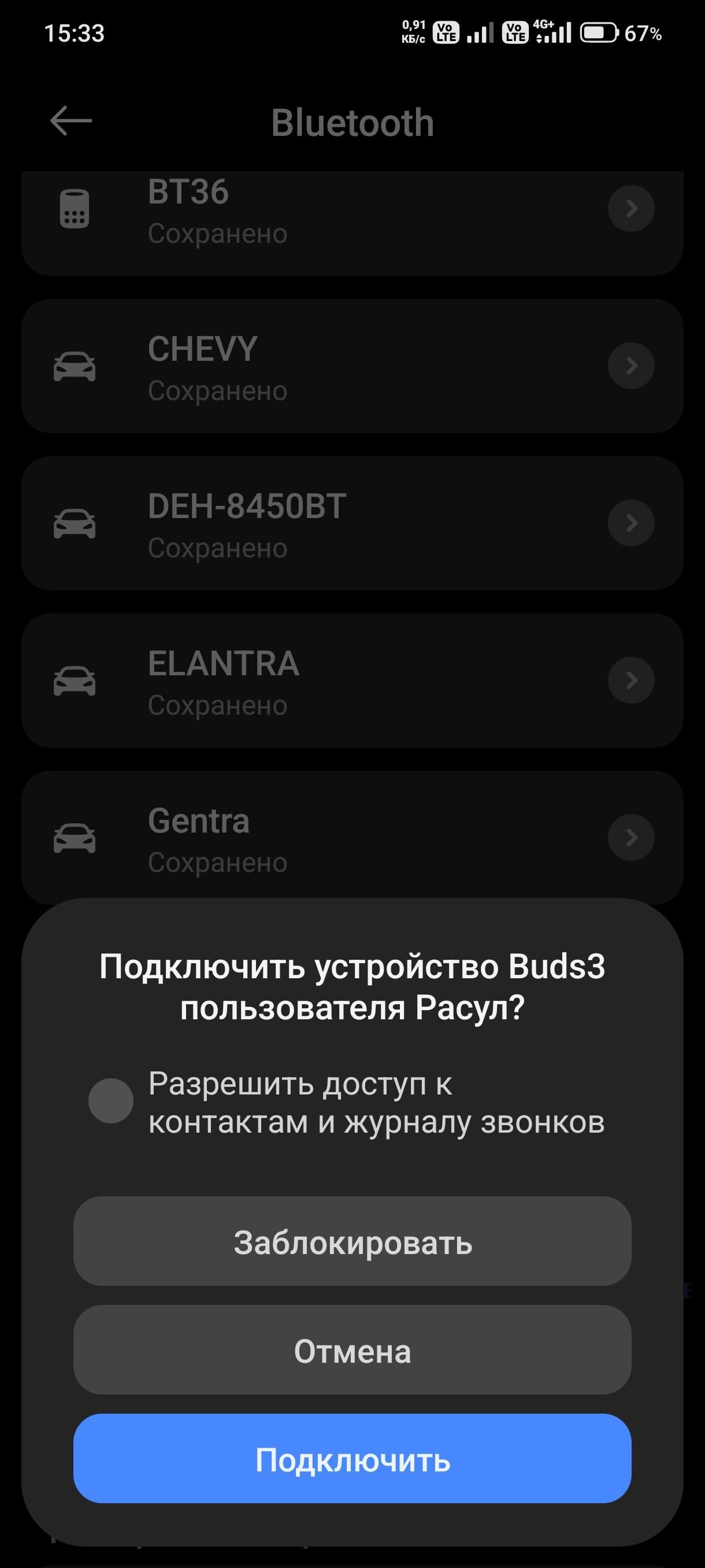Tap Отмена to cancel the dialog
This screenshot has width=705, height=1568.
point(352,1351)
